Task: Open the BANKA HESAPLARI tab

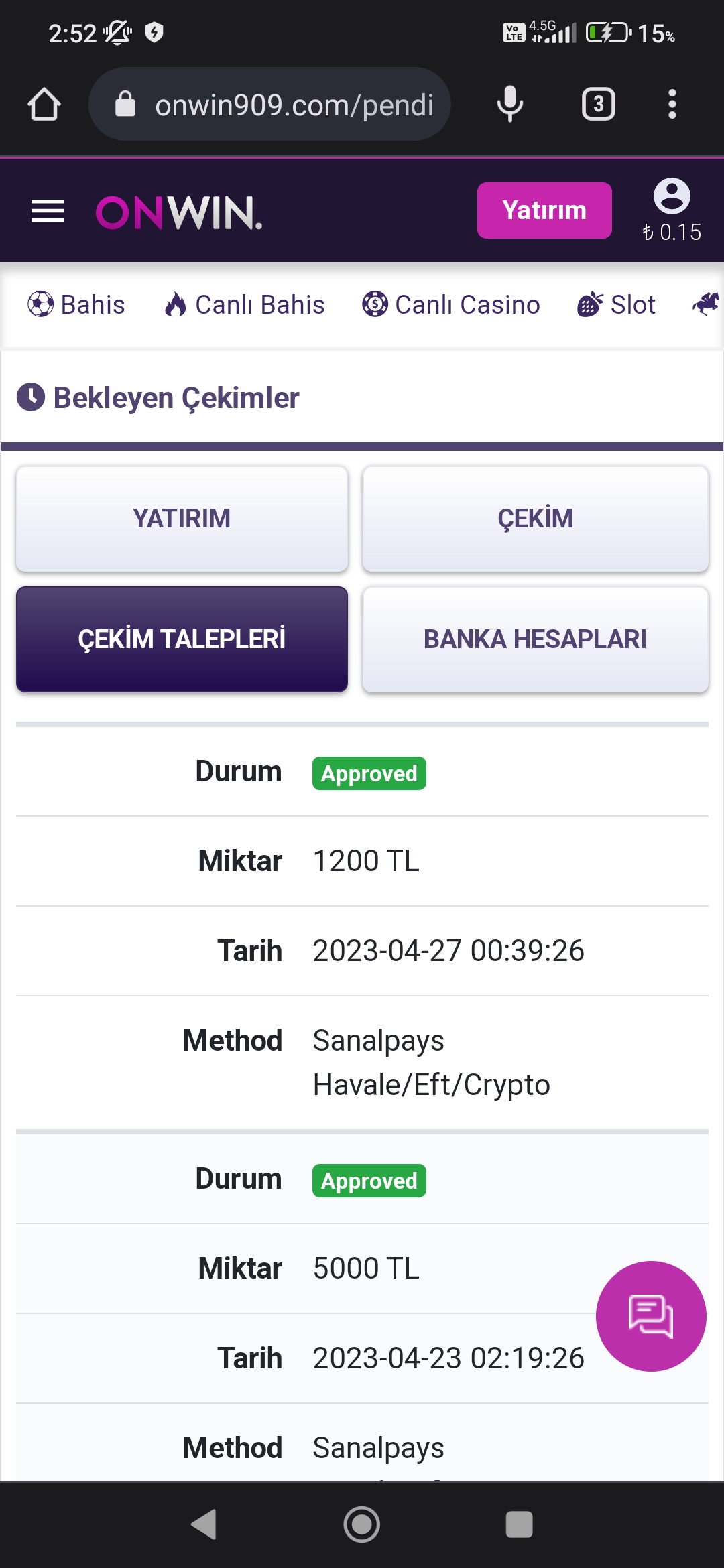Action: (535, 639)
